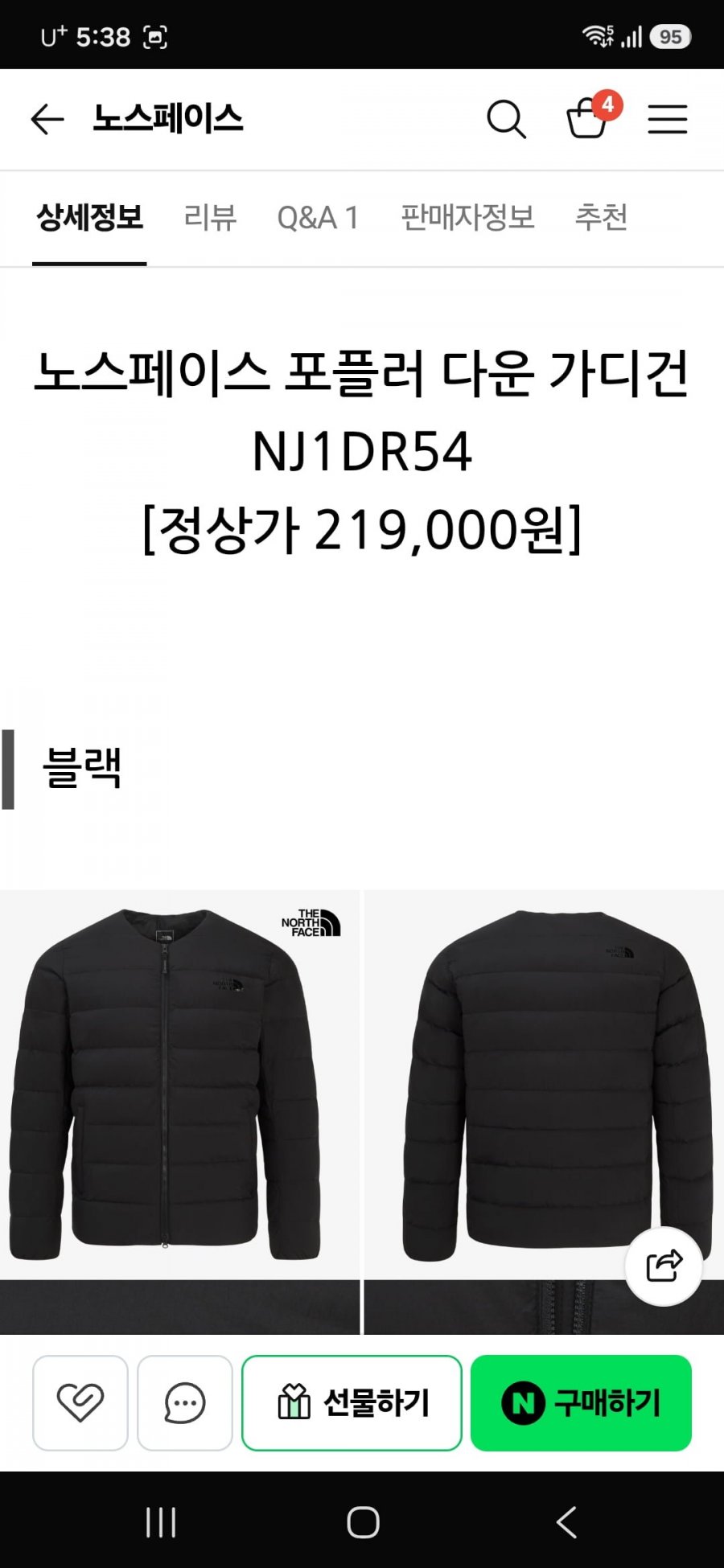724x1568 pixels.
Task: Open the chat inquiry speech bubble button
Action: click(185, 1402)
